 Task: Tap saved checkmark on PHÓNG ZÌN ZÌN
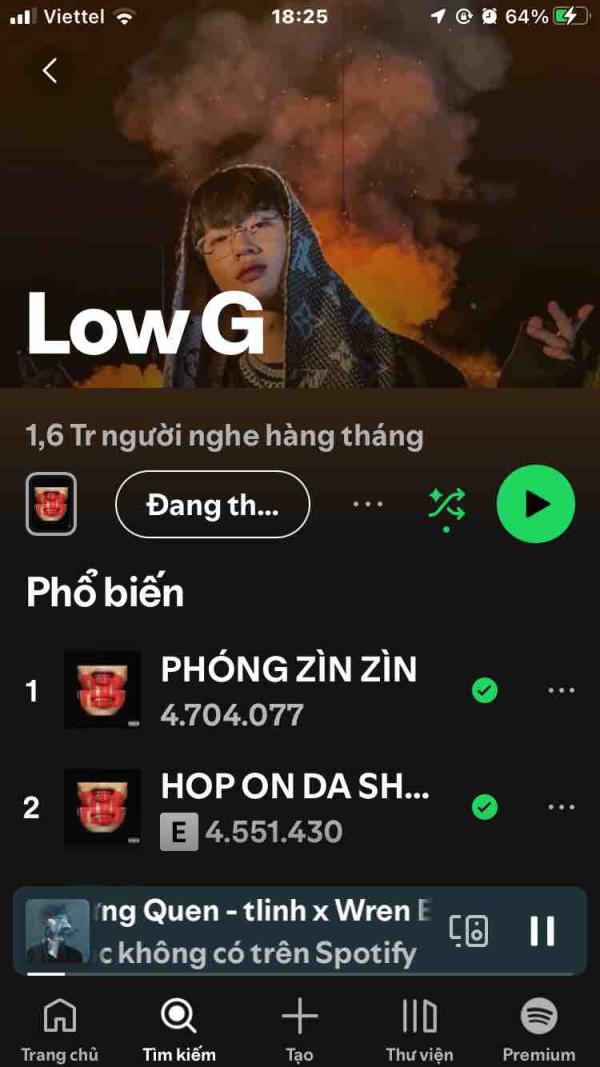click(485, 690)
